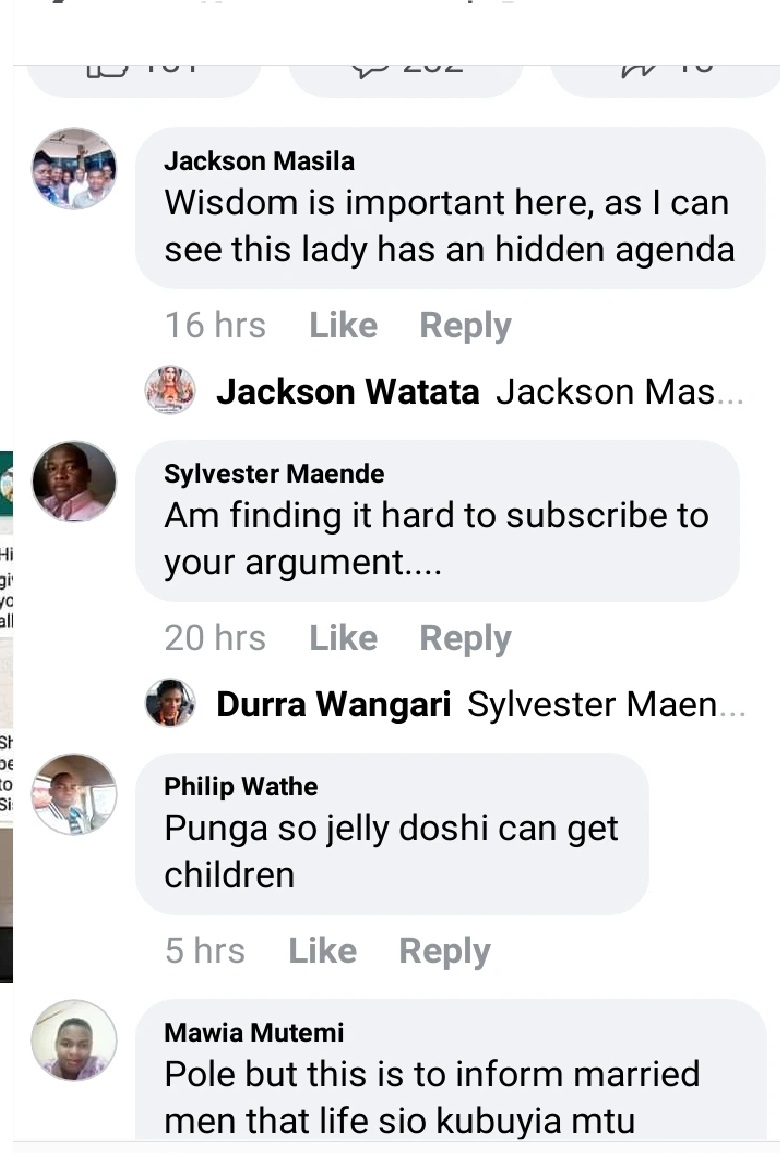
Task: Open Philip Wathe's profile picture
Action: [x=74, y=794]
